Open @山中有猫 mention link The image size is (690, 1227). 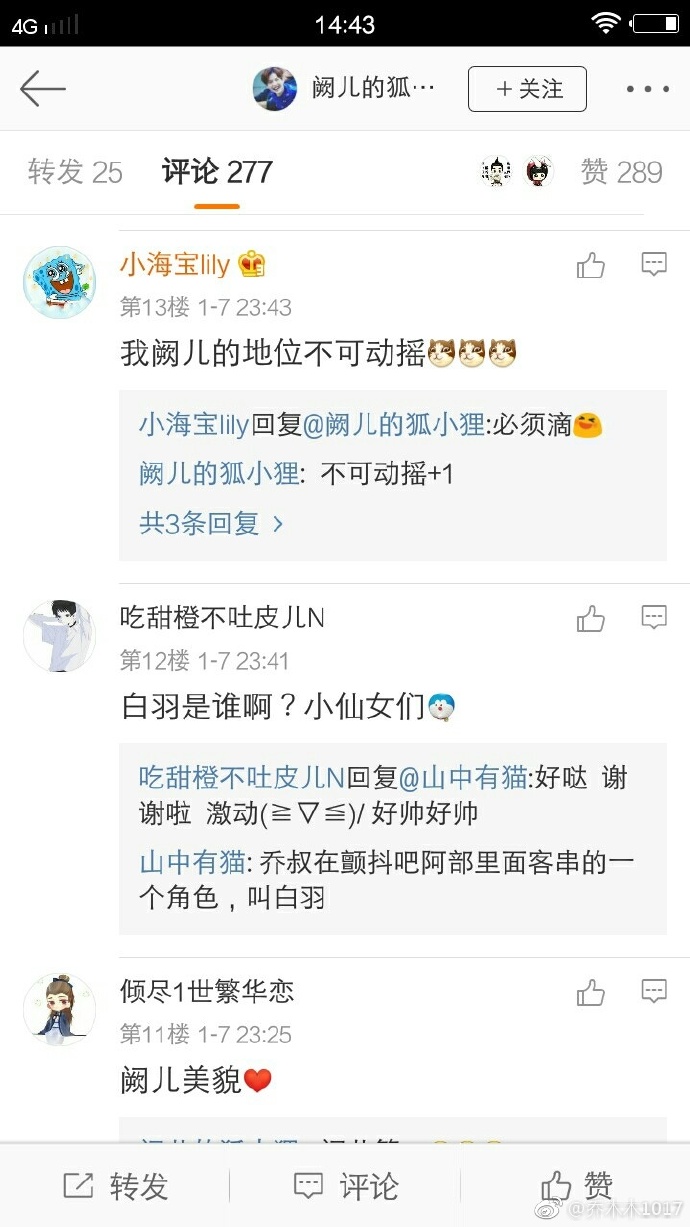pos(463,777)
